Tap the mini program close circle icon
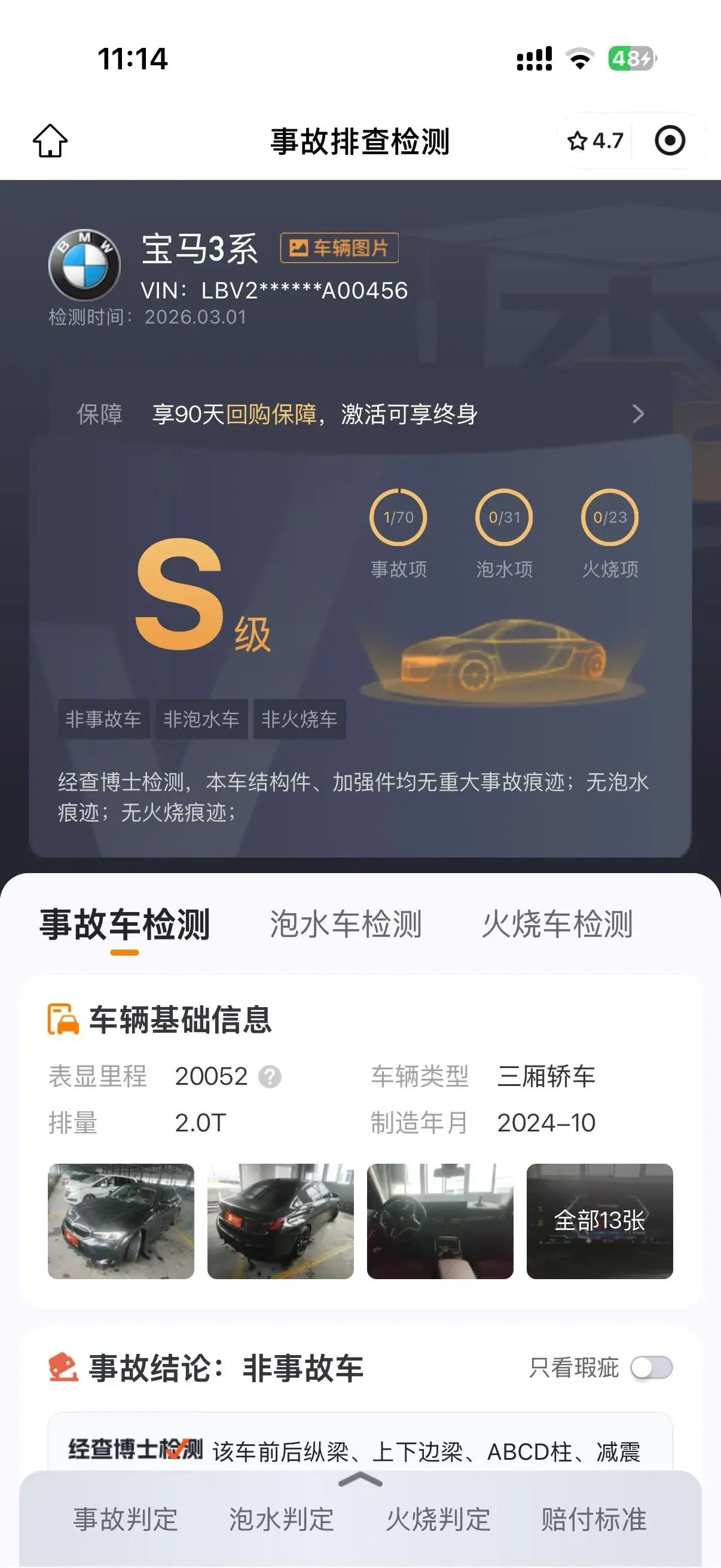The width and height of the screenshot is (721, 1568). point(670,141)
